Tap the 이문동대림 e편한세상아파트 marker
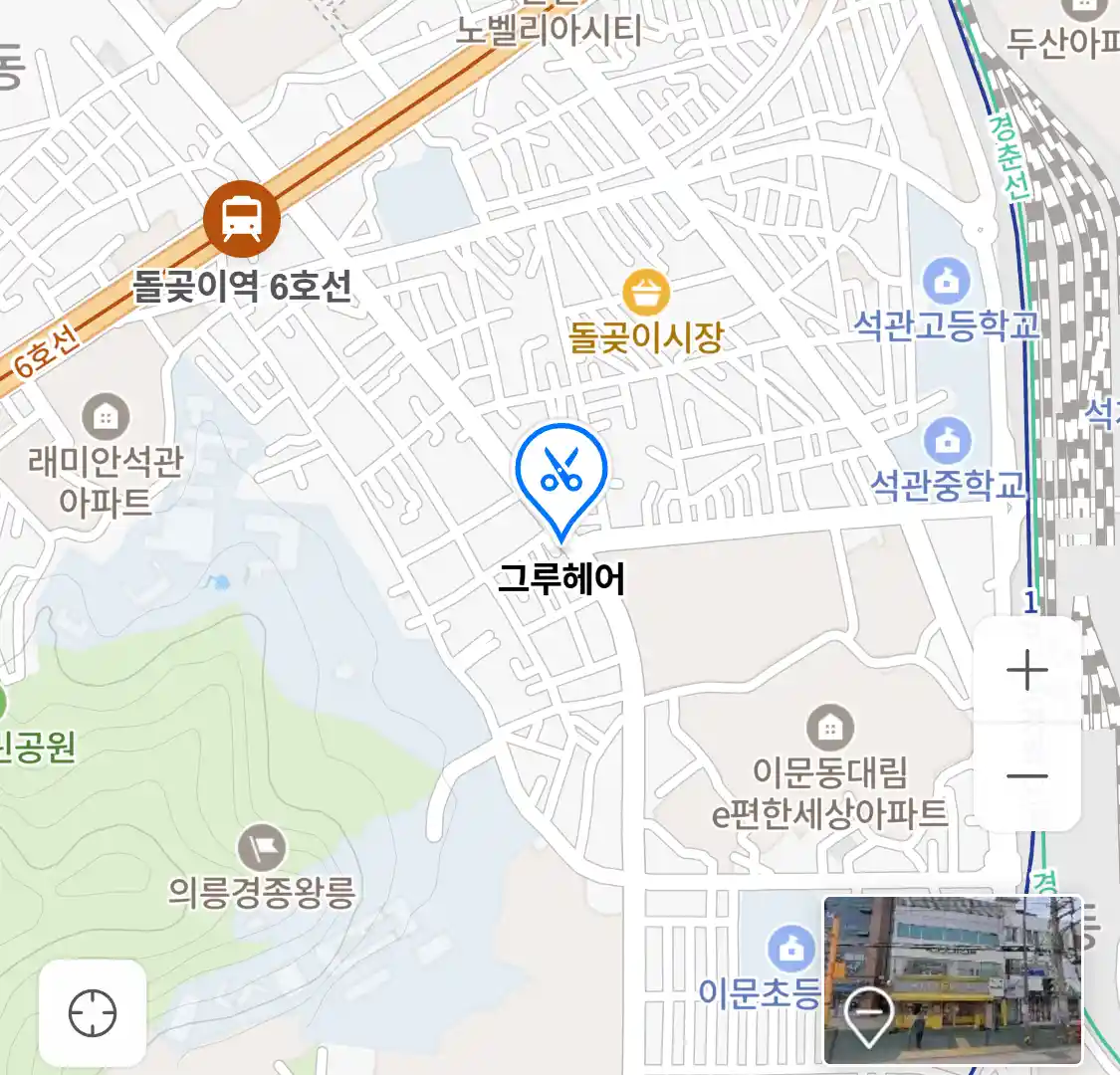Image resolution: width=1120 pixels, height=1075 pixels. [x=829, y=730]
